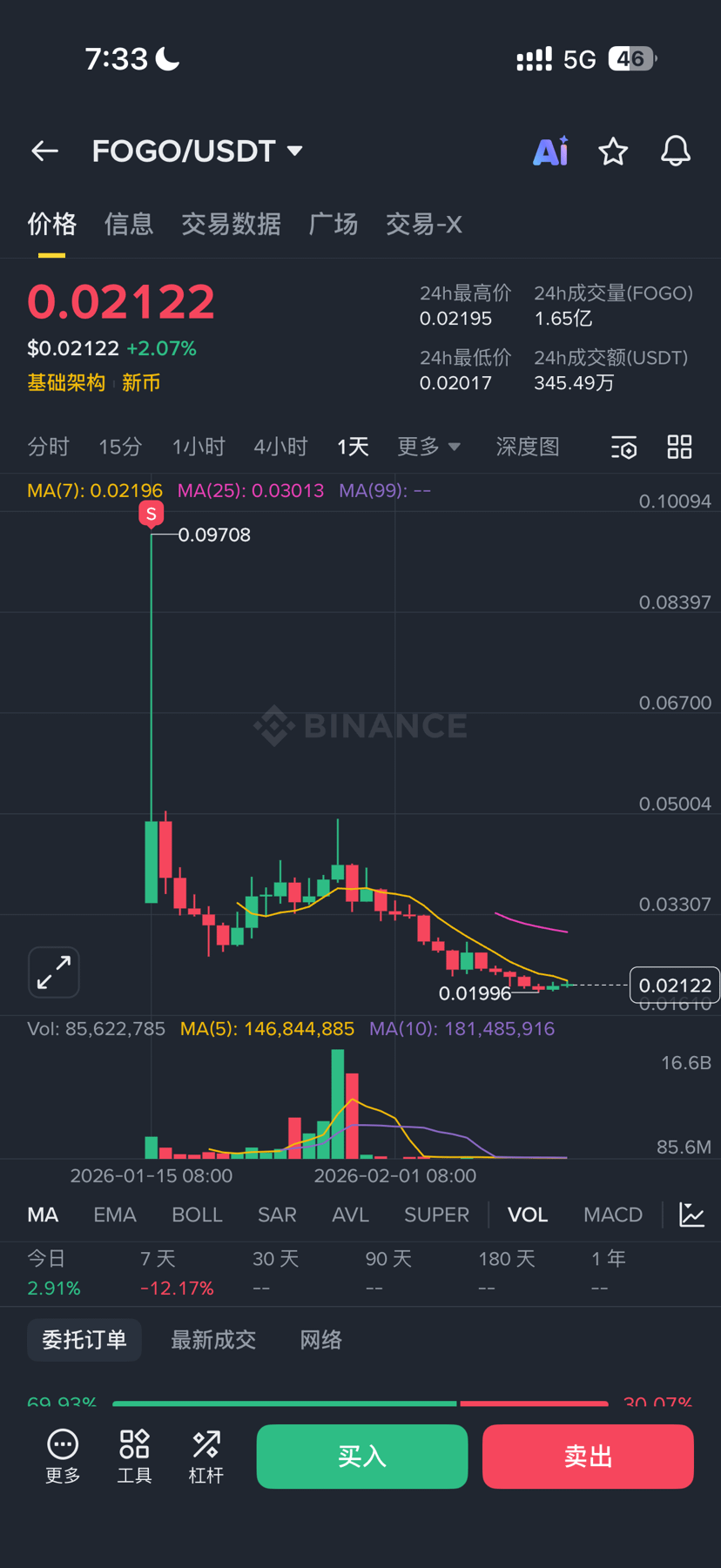Show the 深度图 depth chart
This screenshot has width=721, height=1568.
(527, 448)
